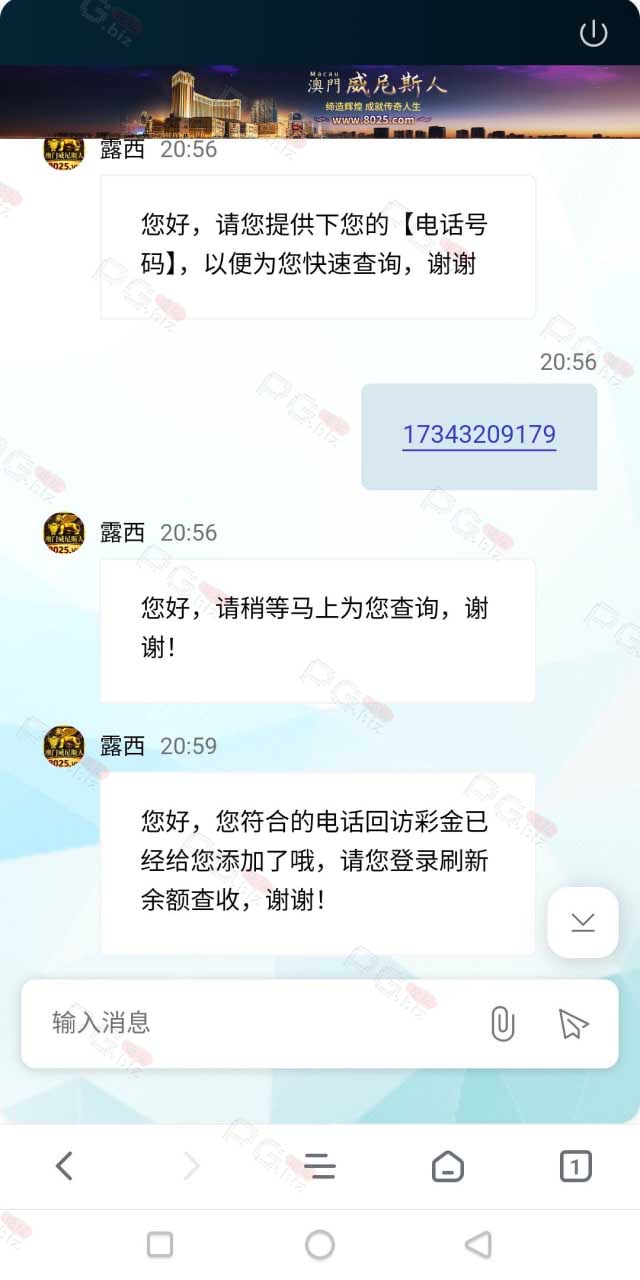640x1280 pixels.
Task: Go back in the browser
Action: [x=64, y=1165]
